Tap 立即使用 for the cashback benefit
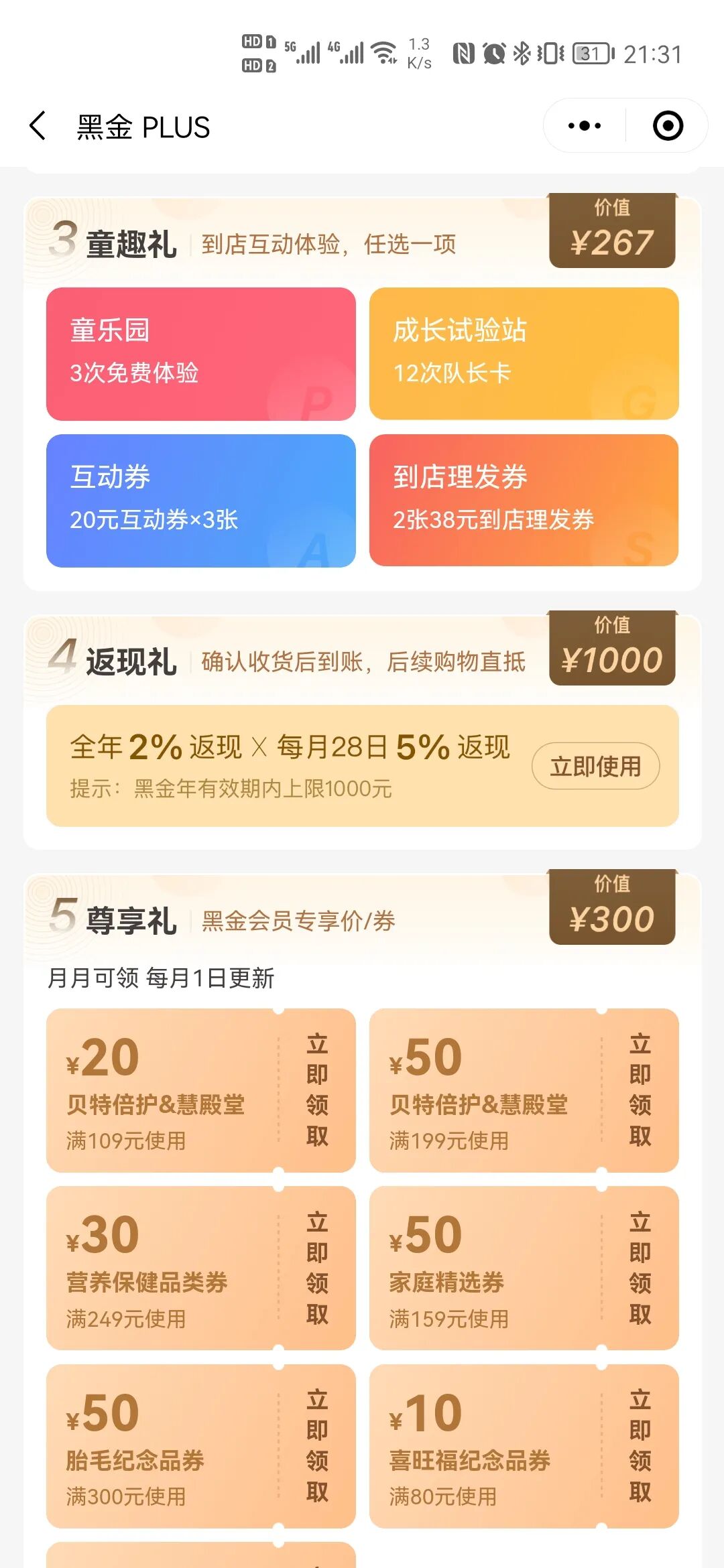This screenshot has height=1568, width=724. pos(595,766)
